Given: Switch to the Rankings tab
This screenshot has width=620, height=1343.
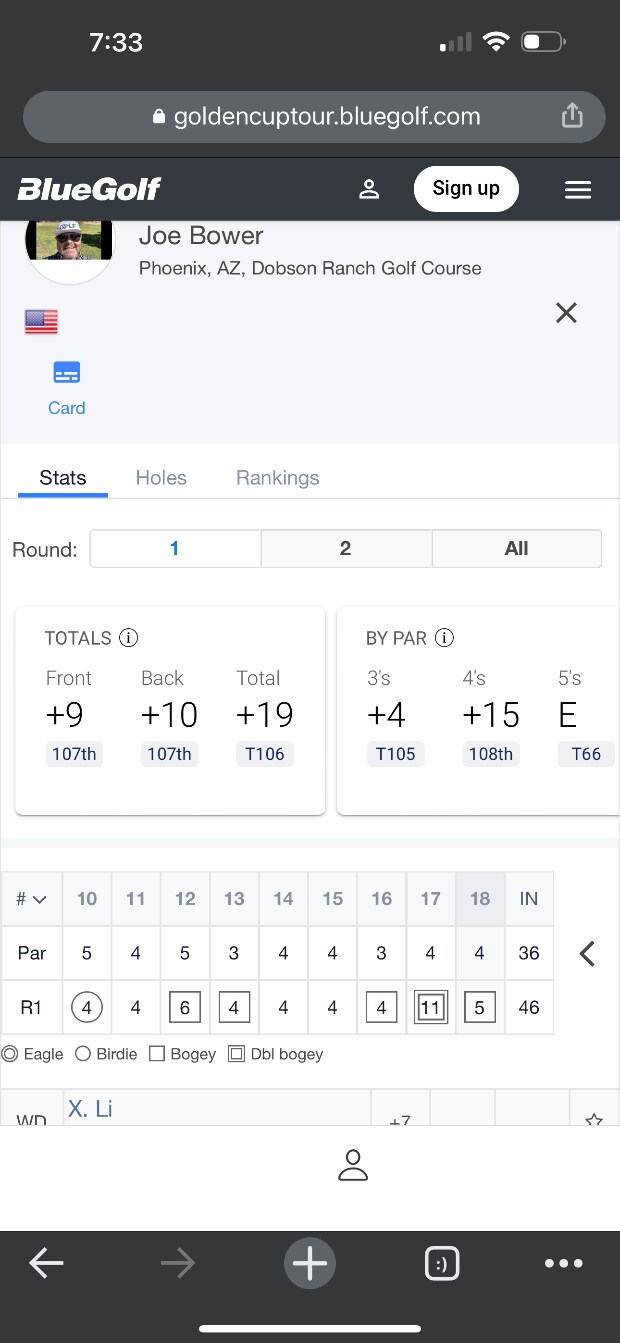Looking at the screenshot, I should point(277,478).
